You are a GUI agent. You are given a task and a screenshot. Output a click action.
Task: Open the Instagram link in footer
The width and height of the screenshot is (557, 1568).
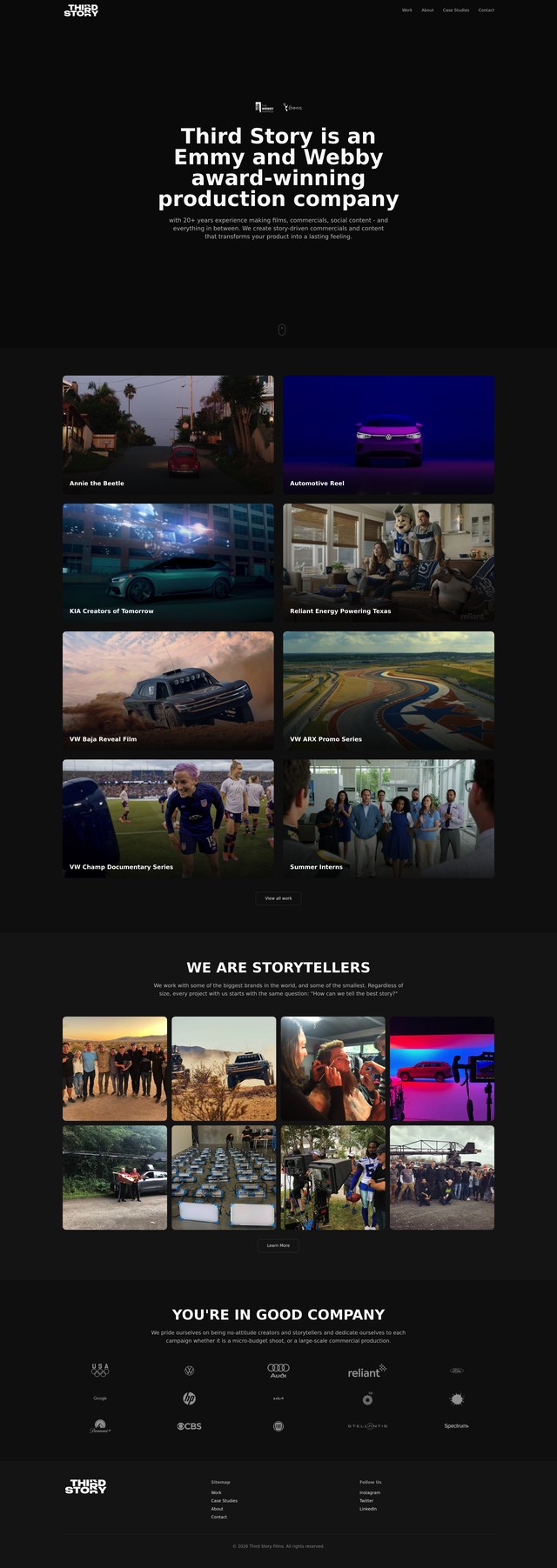click(x=370, y=1492)
